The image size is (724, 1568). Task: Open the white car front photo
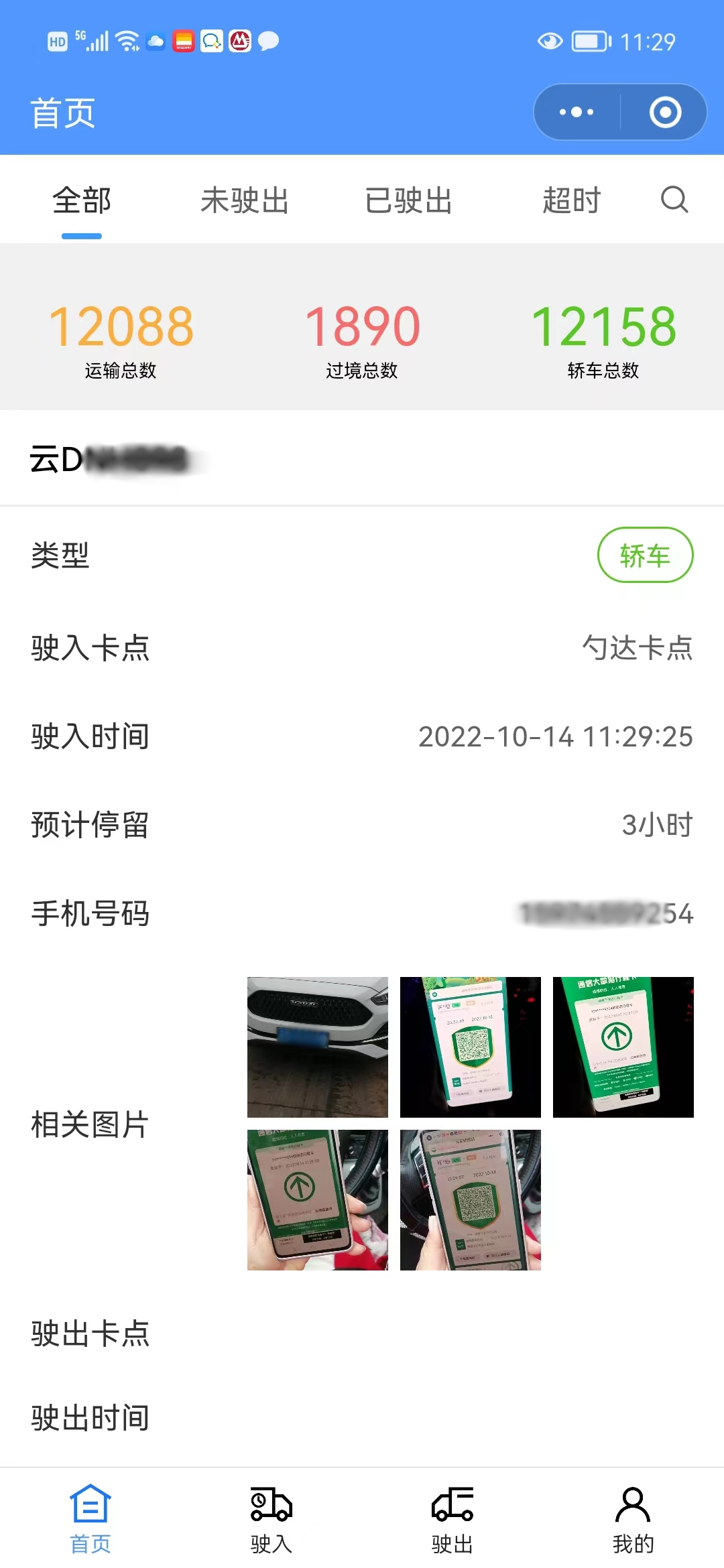(x=317, y=1047)
